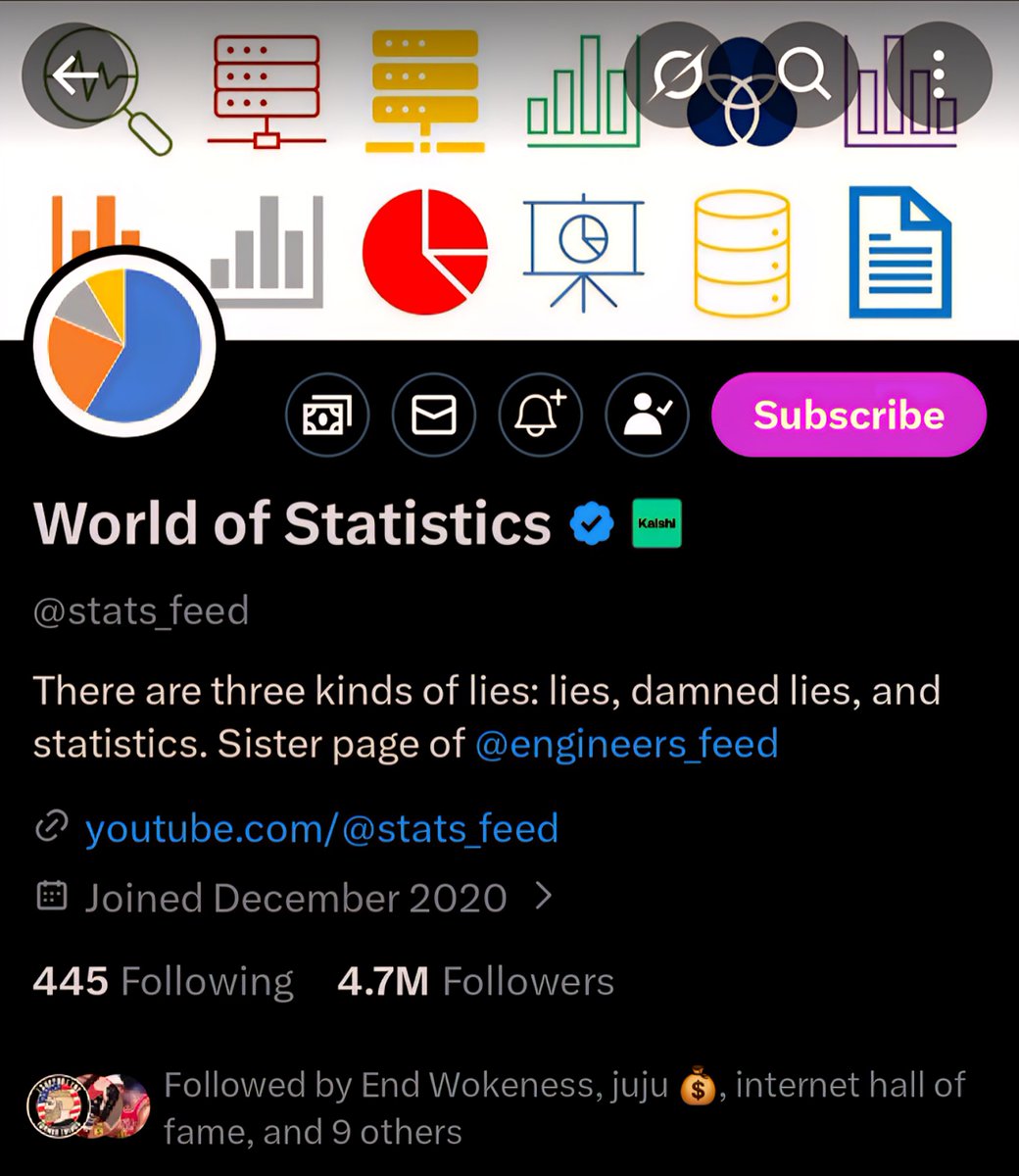Open the three-dot overflow menu
The height and width of the screenshot is (1176, 1019).
point(938,74)
